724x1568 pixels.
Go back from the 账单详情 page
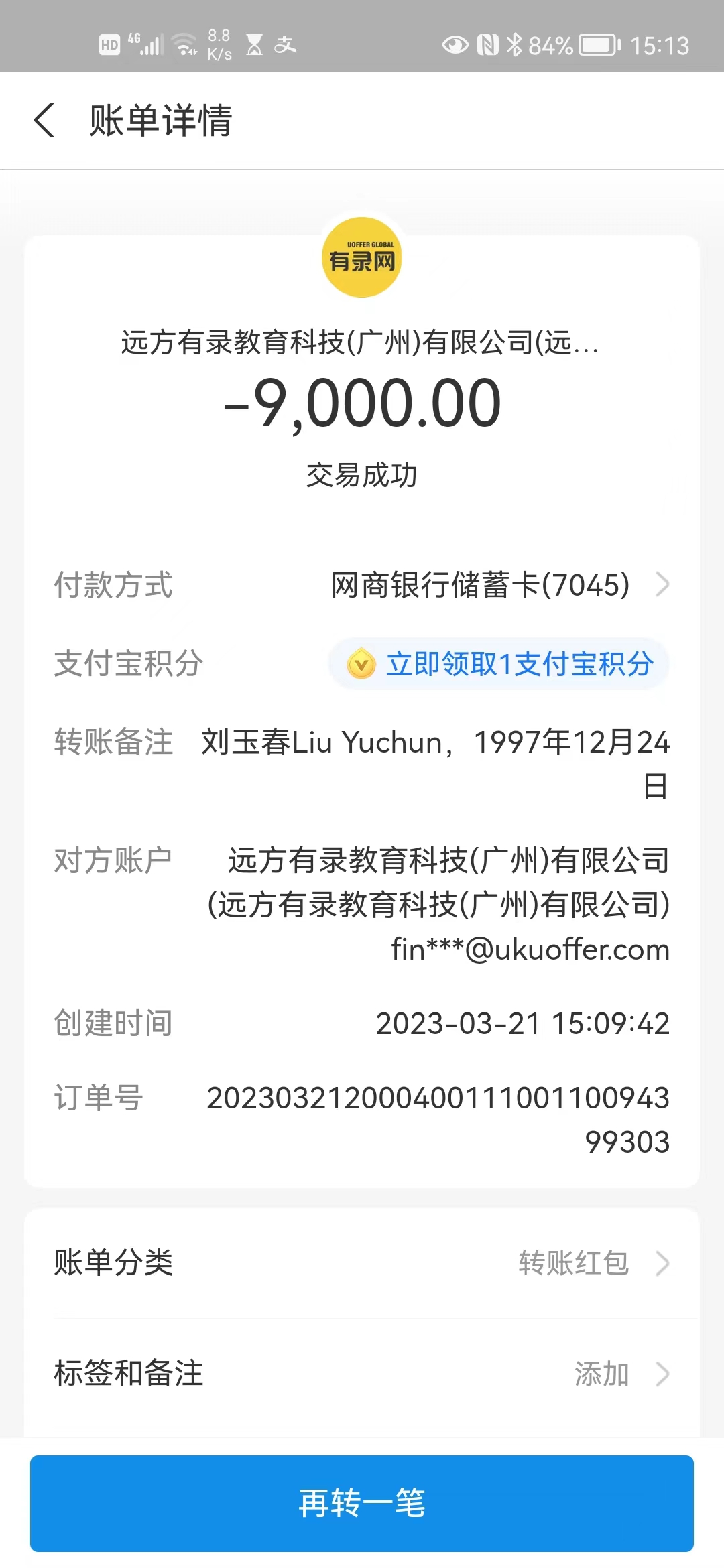coord(44,121)
